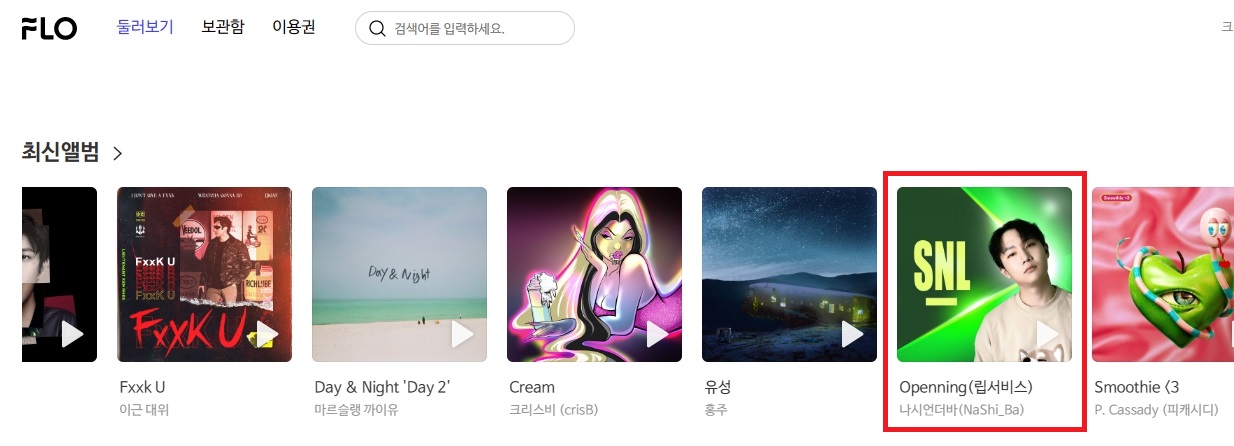Open the 이용권 tab
This screenshot has width=1234, height=446.
pos(294,27)
